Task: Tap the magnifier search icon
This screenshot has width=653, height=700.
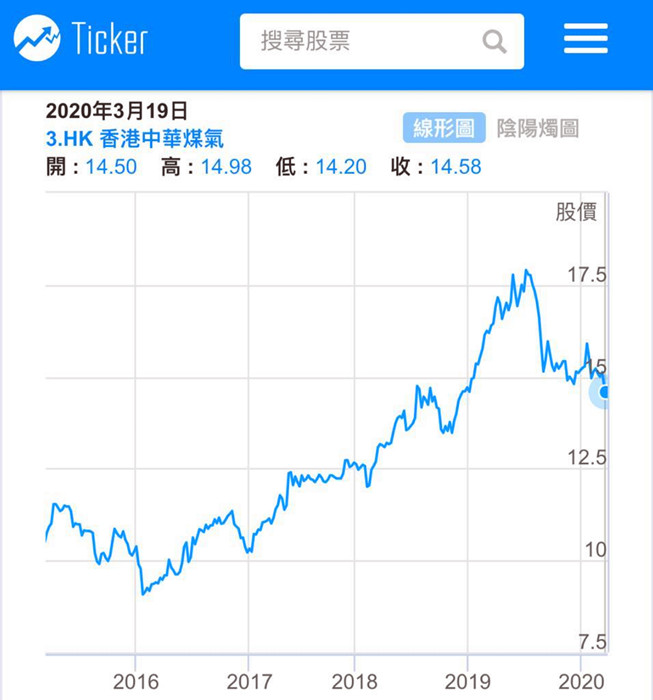Action: [494, 42]
